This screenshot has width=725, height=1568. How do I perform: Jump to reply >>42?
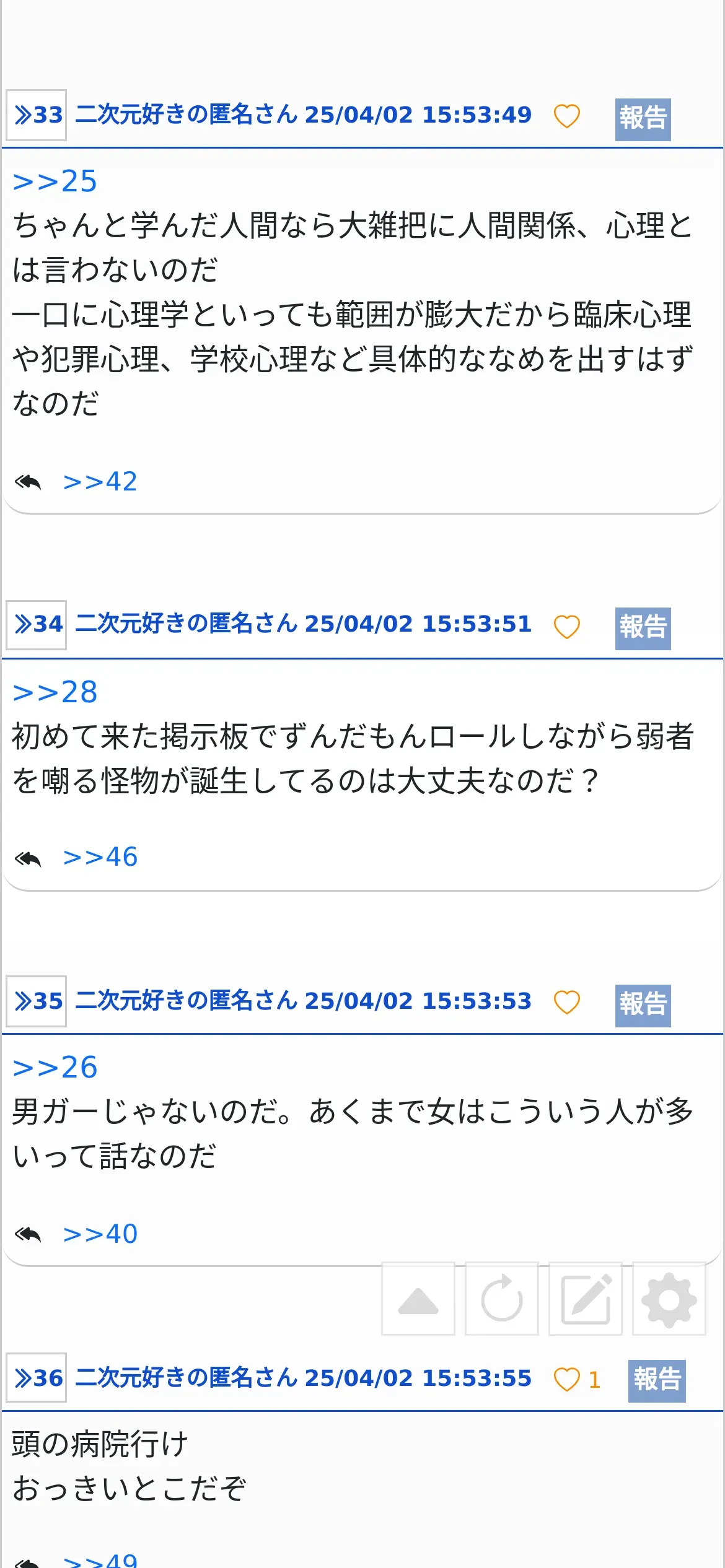click(100, 481)
